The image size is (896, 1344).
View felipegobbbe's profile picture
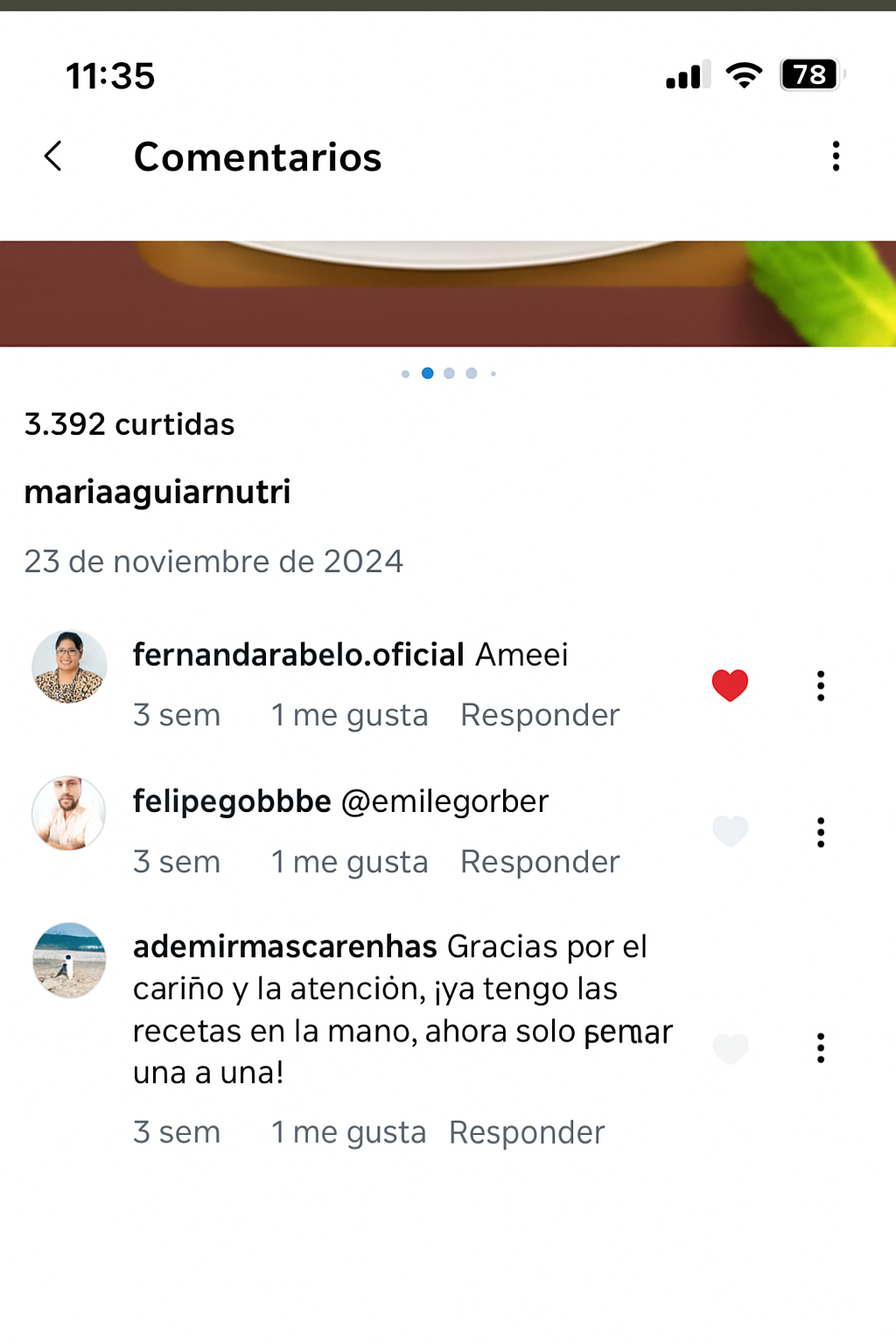pyautogui.click(x=69, y=813)
